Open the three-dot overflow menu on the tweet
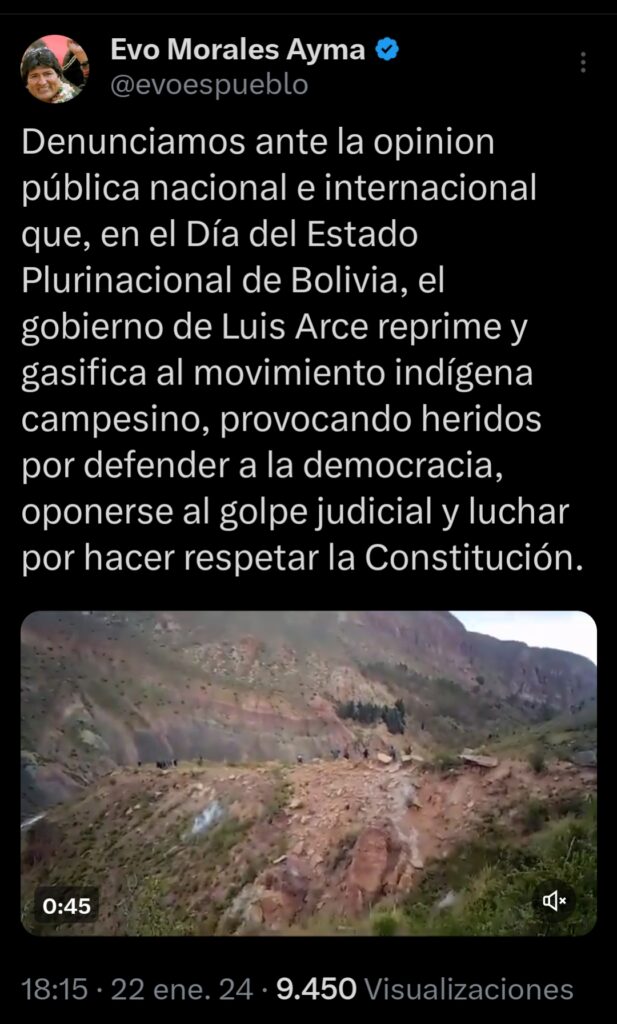617x1024 pixels. pyautogui.click(x=583, y=62)
